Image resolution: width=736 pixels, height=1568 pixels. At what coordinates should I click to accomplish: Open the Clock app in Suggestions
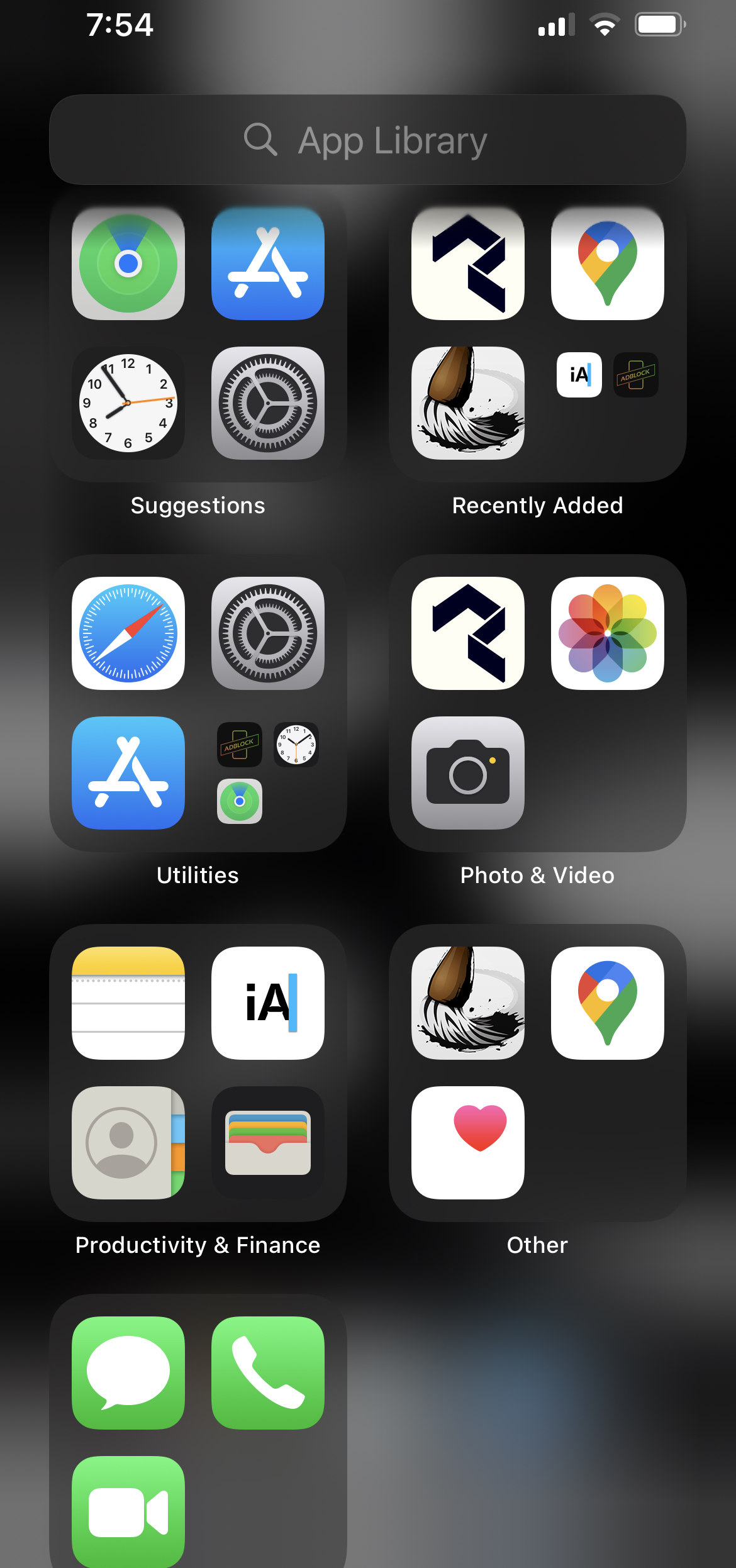(128, 403)
